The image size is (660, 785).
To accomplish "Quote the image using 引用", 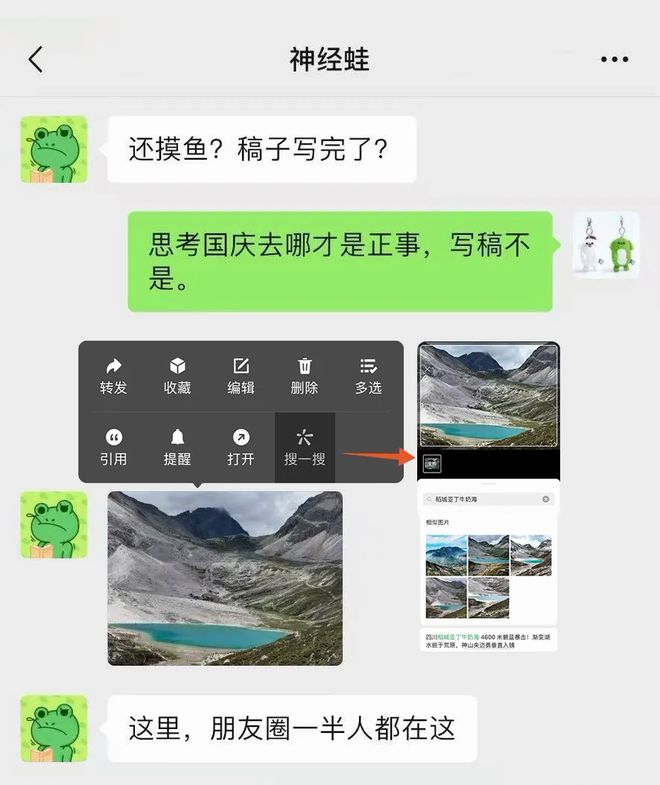I will click(113, 447).
